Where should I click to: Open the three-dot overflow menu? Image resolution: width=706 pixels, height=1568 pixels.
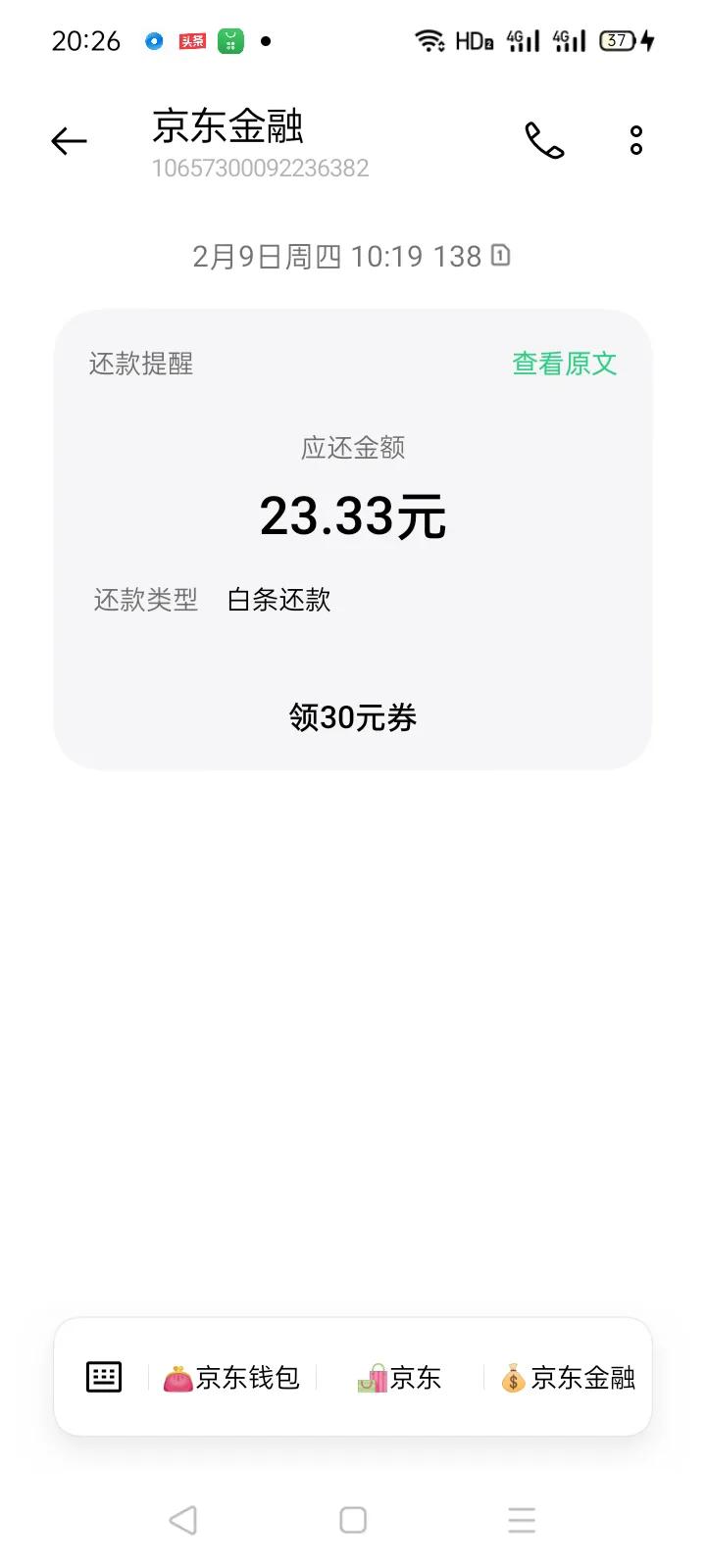pyautogui.click(x=635, y=141)
